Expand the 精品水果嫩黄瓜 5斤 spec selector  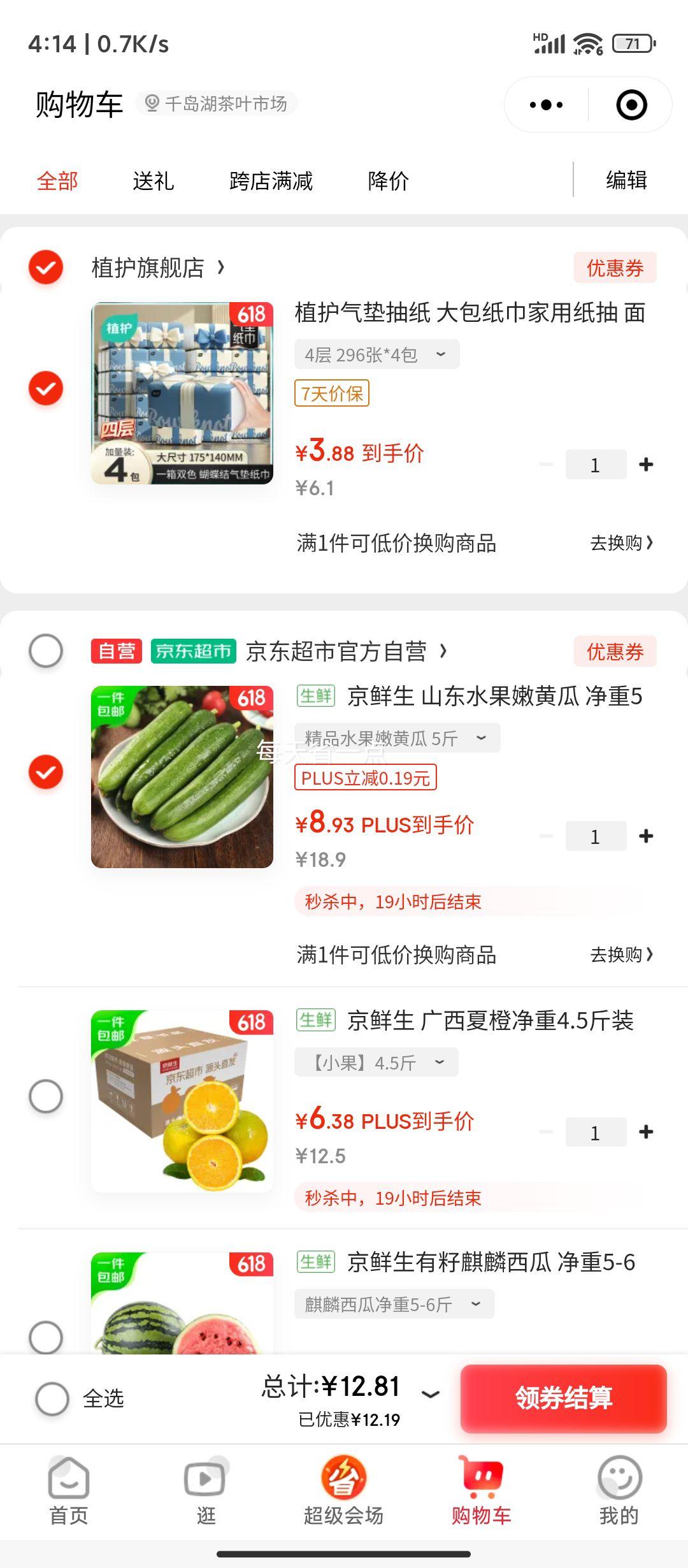396,738
